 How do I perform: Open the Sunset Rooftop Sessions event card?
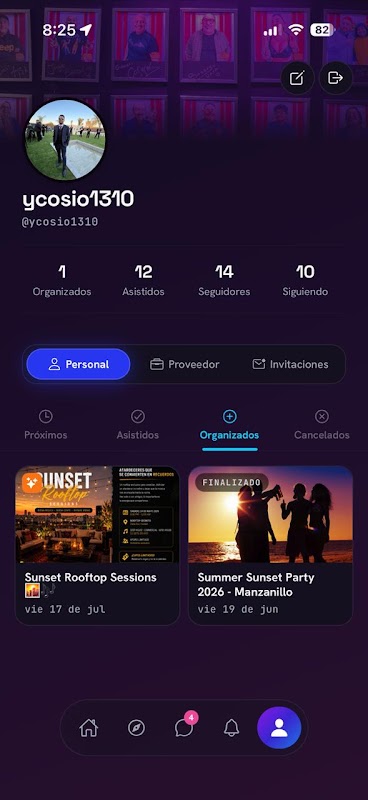(x=97, y=545)
